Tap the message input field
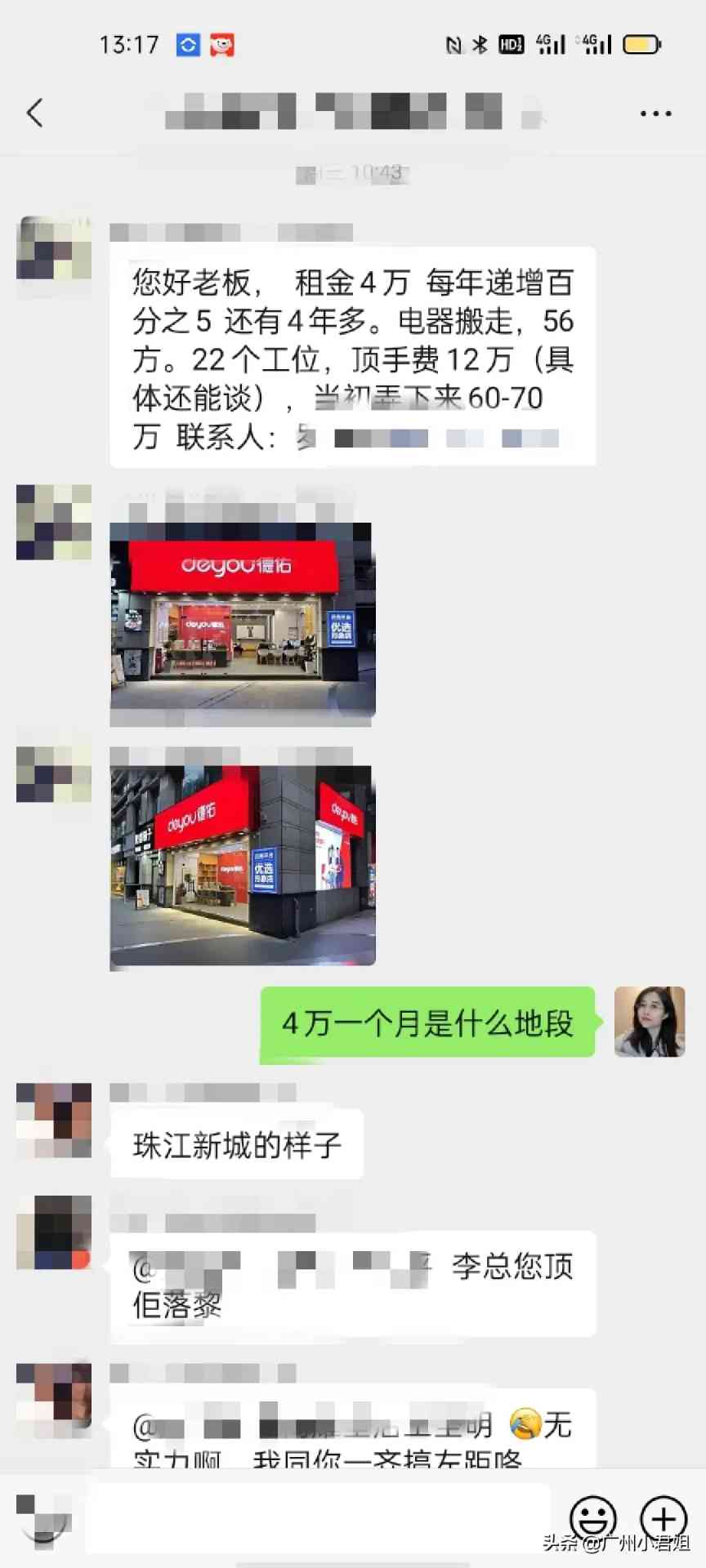 [319, 1517]
